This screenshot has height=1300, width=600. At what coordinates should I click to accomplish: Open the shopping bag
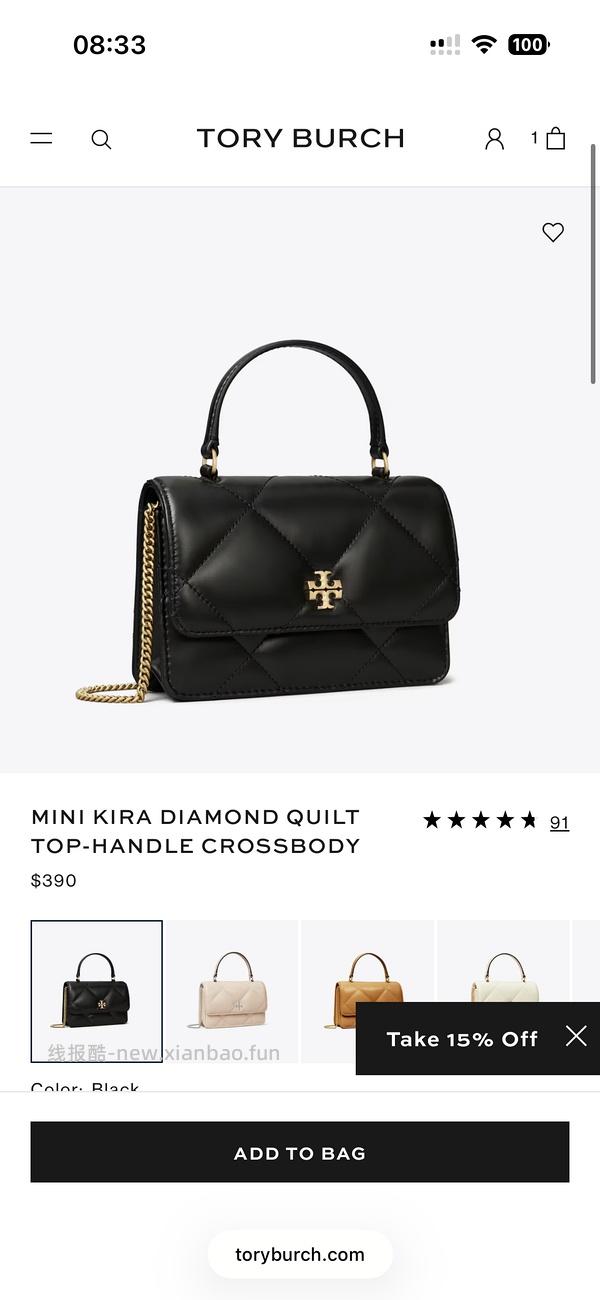(555, 139)
